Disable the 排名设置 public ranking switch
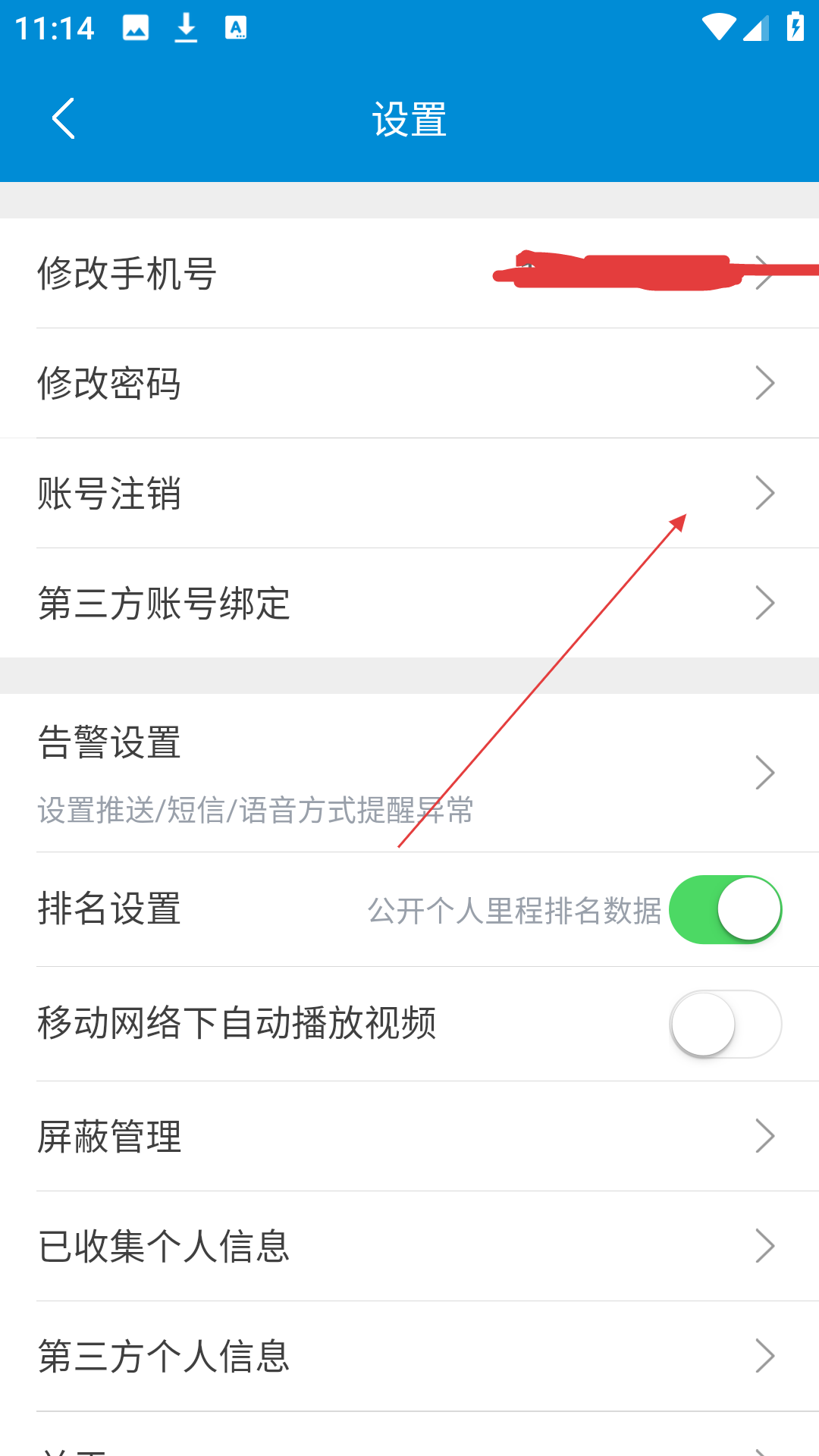 726,909
